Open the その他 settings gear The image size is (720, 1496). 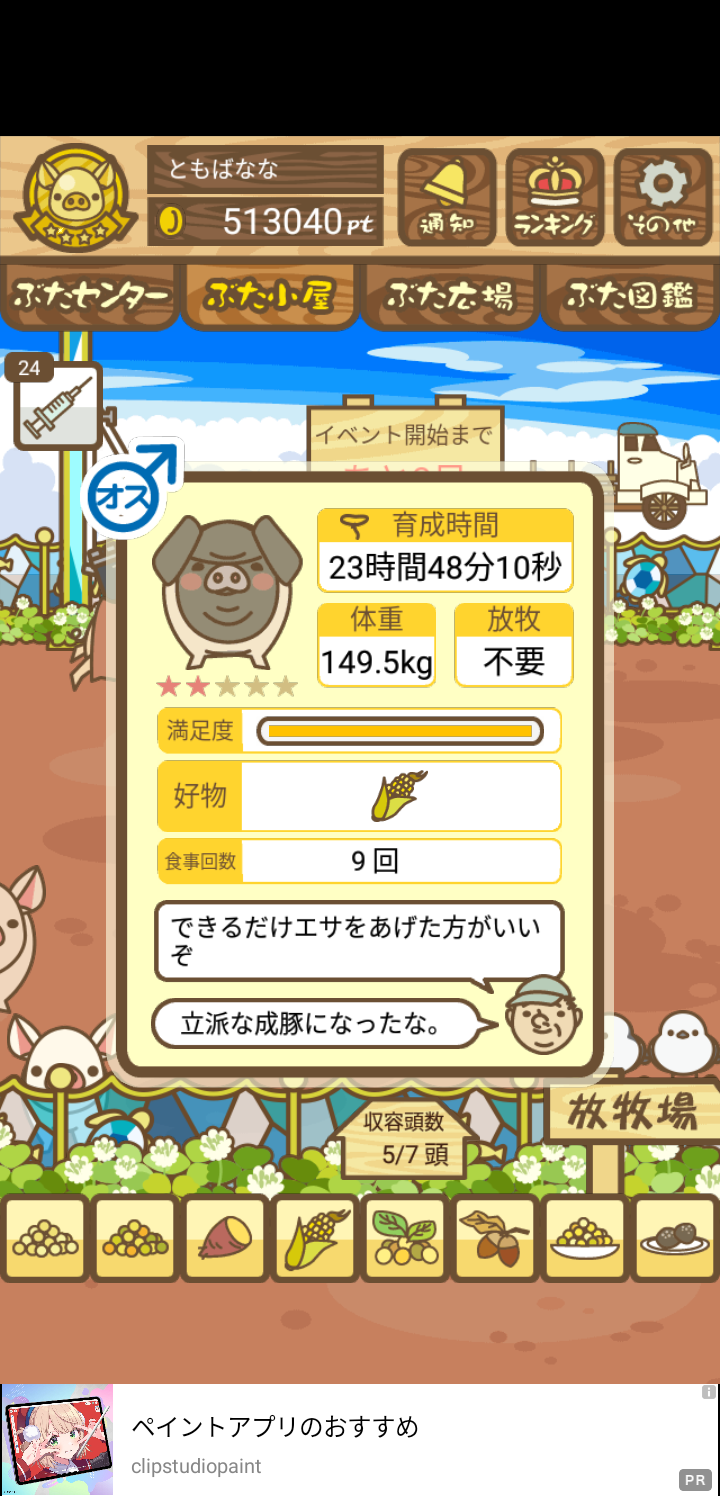(662, 197)
